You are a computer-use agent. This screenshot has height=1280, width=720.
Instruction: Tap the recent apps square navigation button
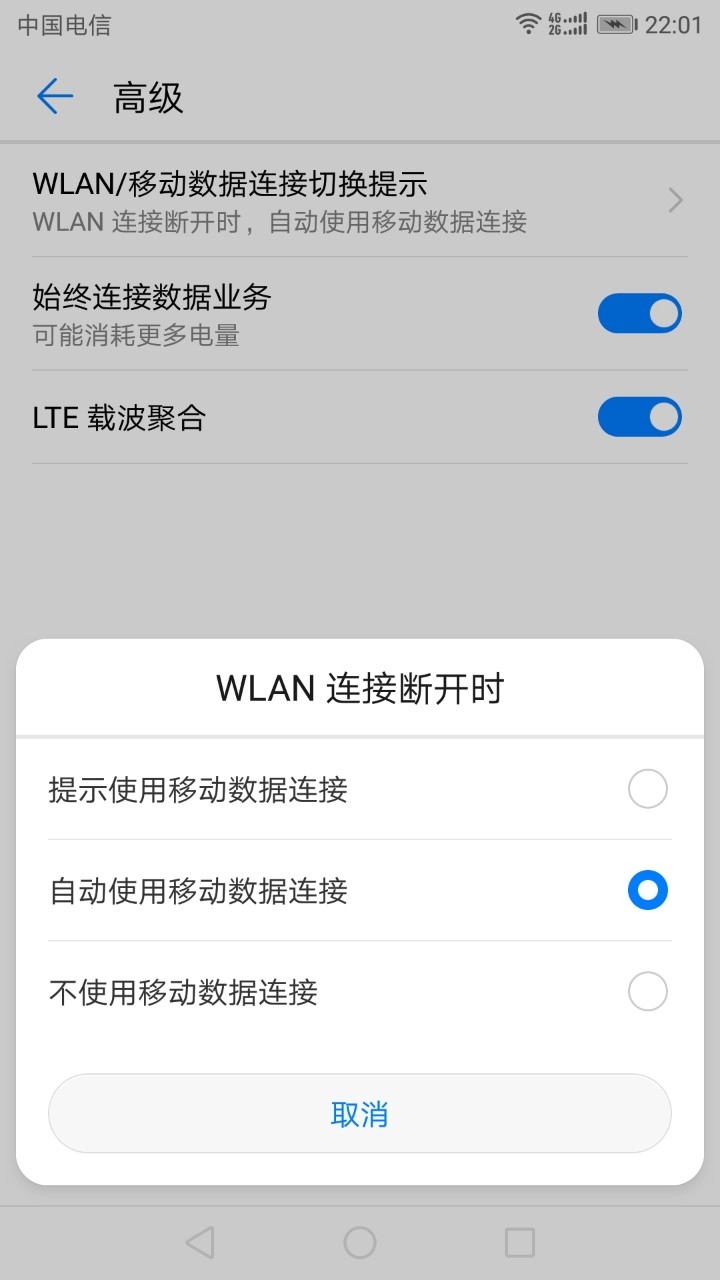click(x=520, y=1242)
